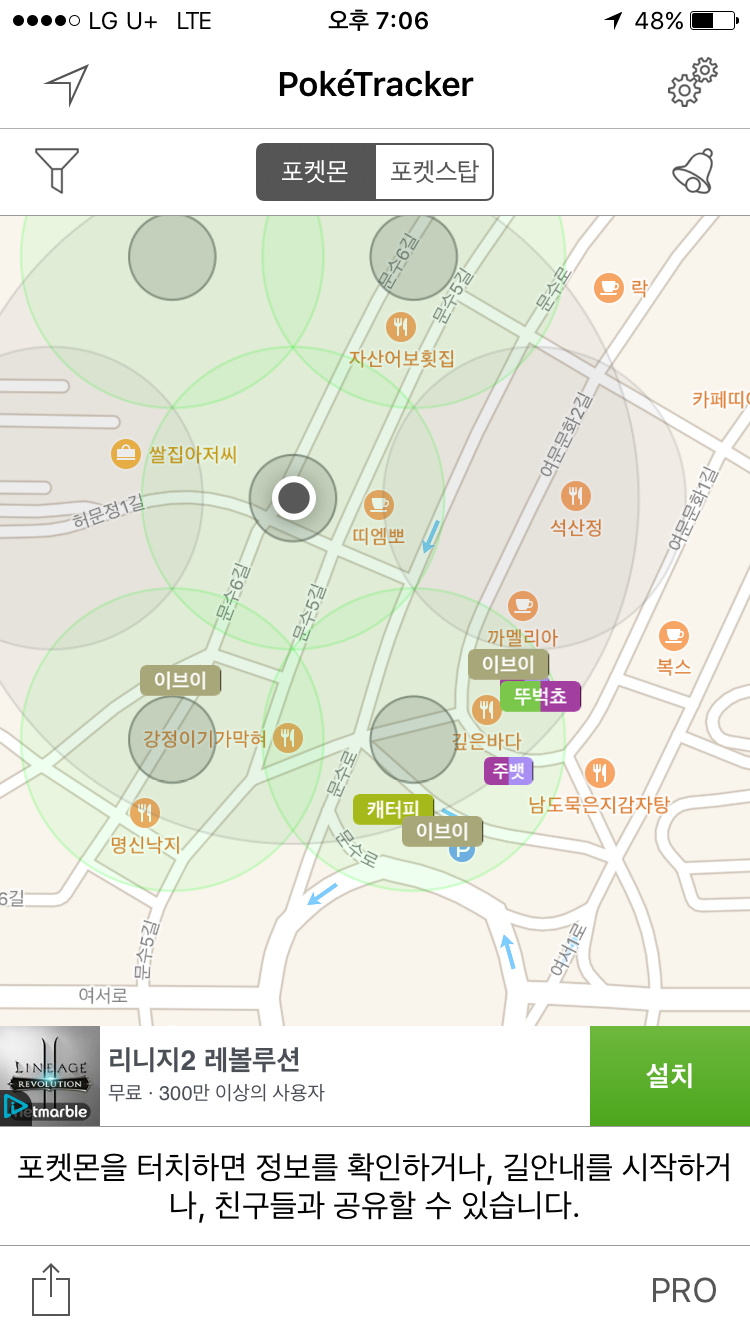Tap the restaurant icon at 자산어보횟집
This screenshot has width=750, height=1334.
coord(401,325)
